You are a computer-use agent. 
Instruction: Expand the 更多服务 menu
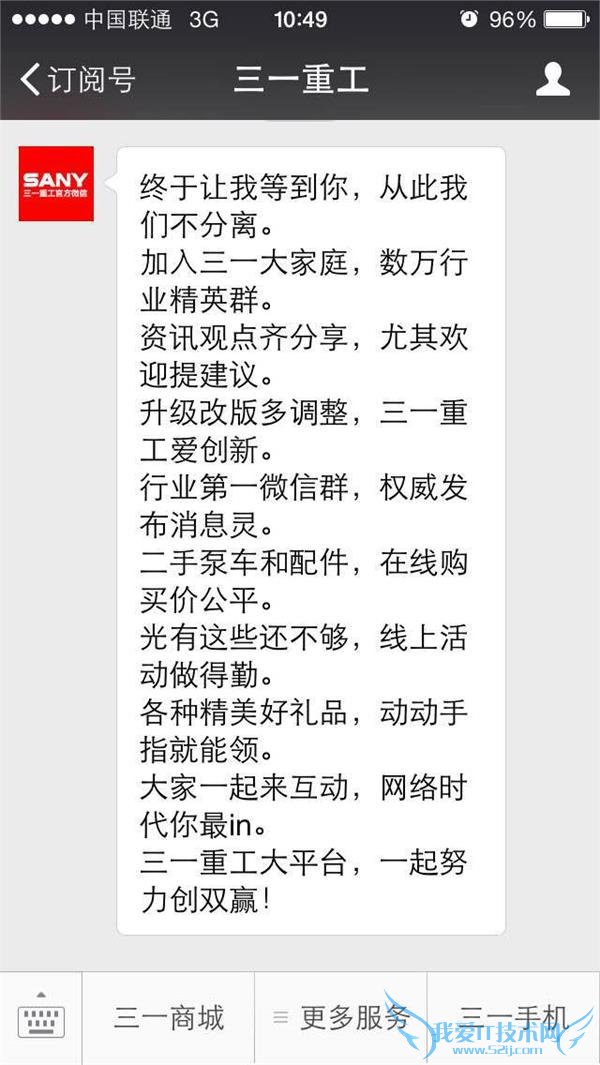[x=341, y=1018]
